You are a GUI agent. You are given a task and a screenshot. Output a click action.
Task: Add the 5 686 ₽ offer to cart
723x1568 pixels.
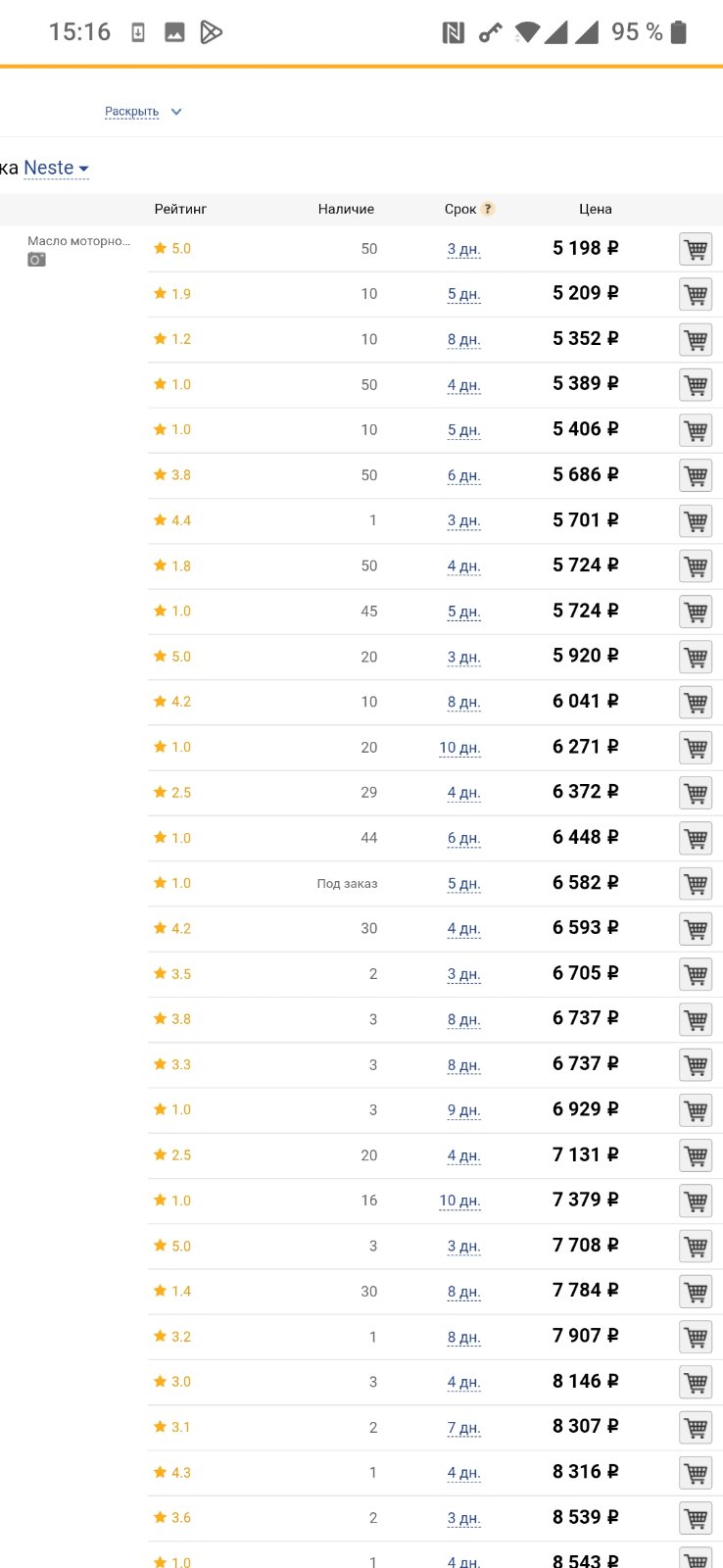click(696, 475)
